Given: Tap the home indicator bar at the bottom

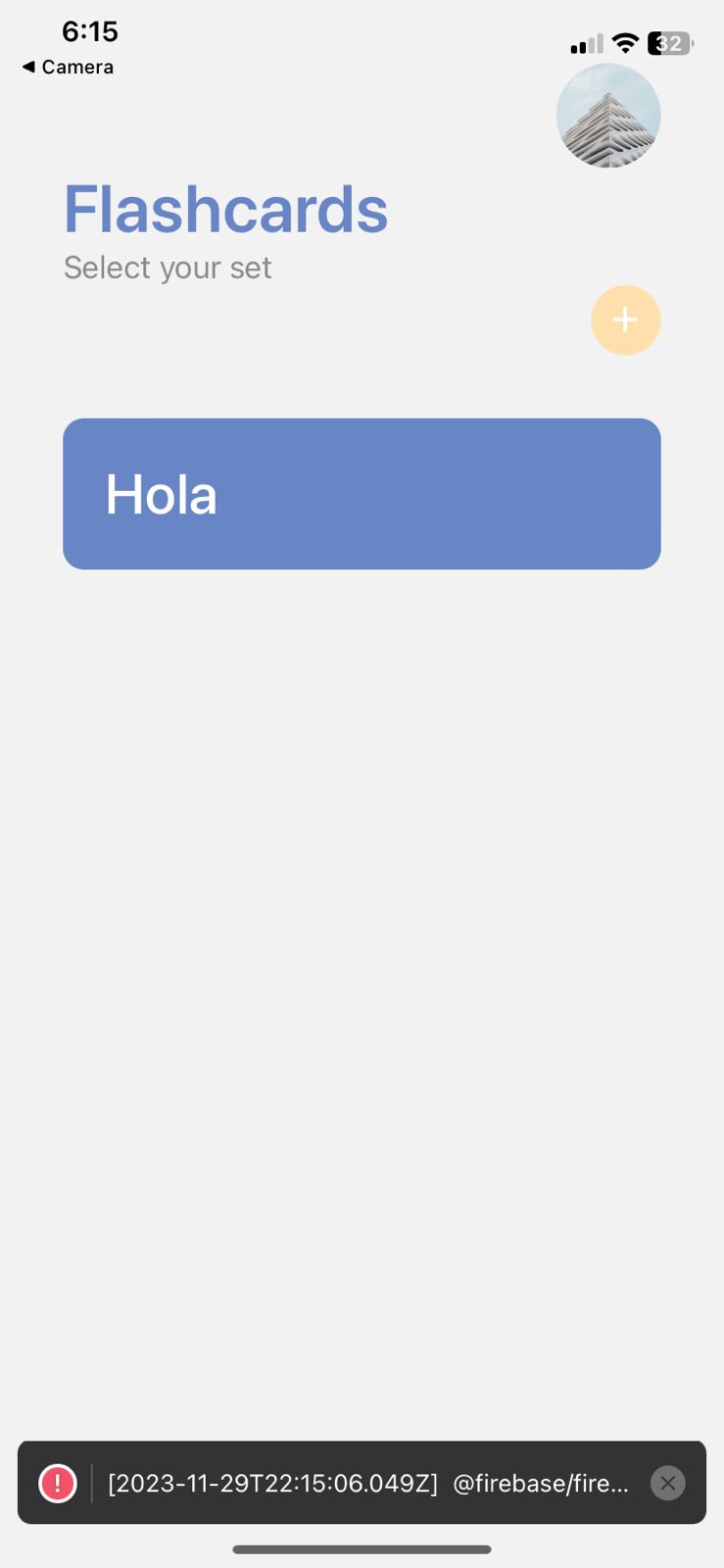Looking at the screenshot, I should click(x=362, y=1549).
